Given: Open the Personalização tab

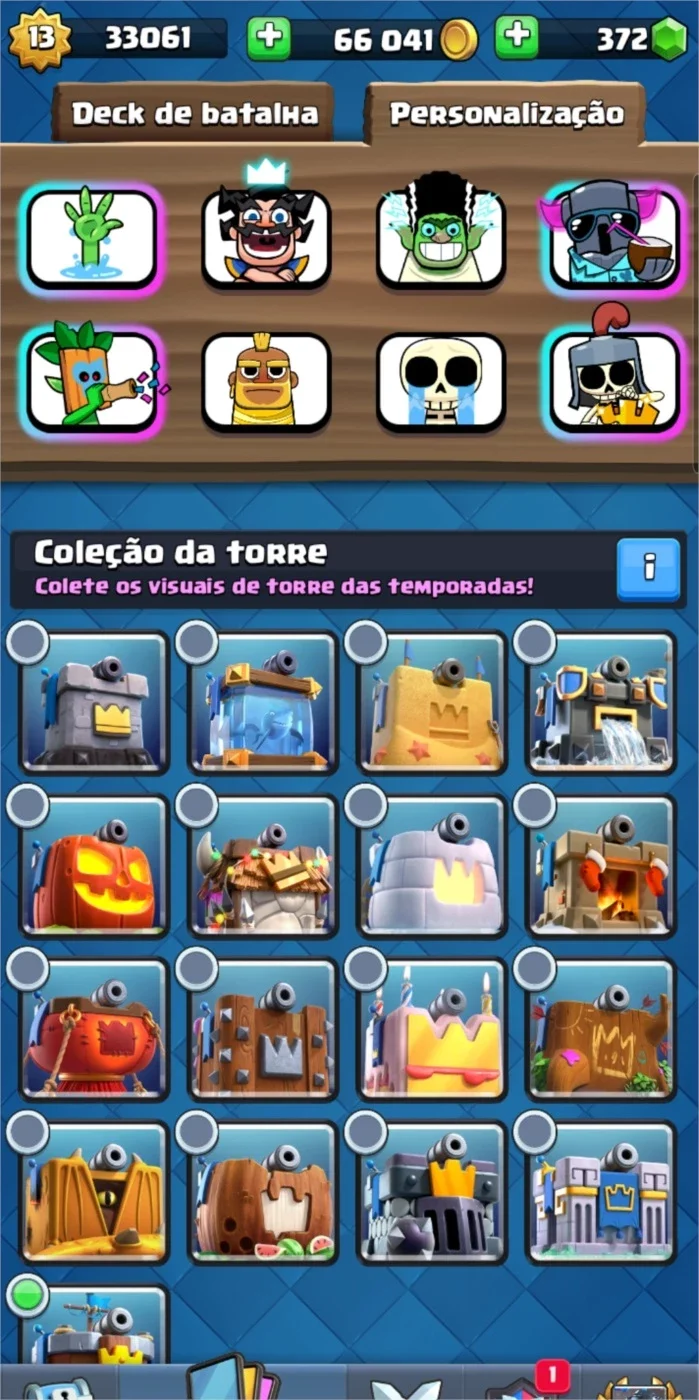Looking at the screenshot, I should click(506, 113).
